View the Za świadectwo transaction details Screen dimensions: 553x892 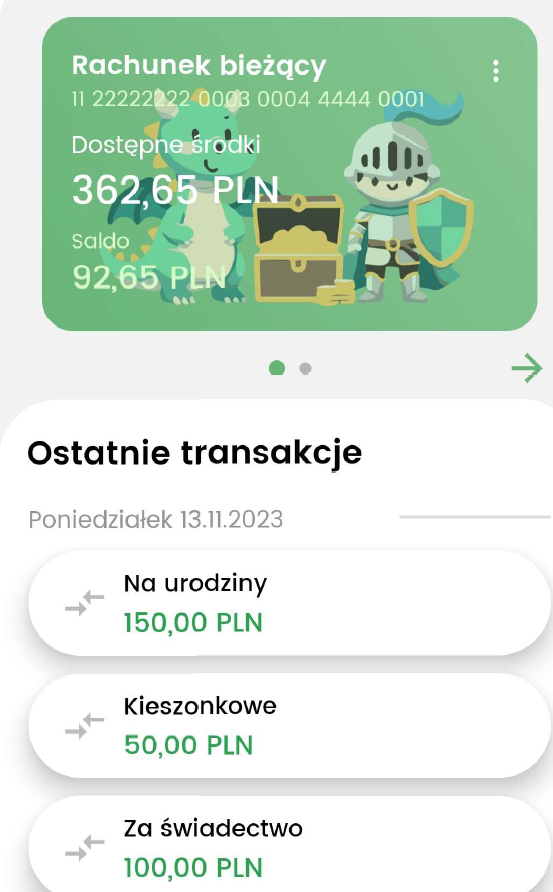[x=290, y=844]
